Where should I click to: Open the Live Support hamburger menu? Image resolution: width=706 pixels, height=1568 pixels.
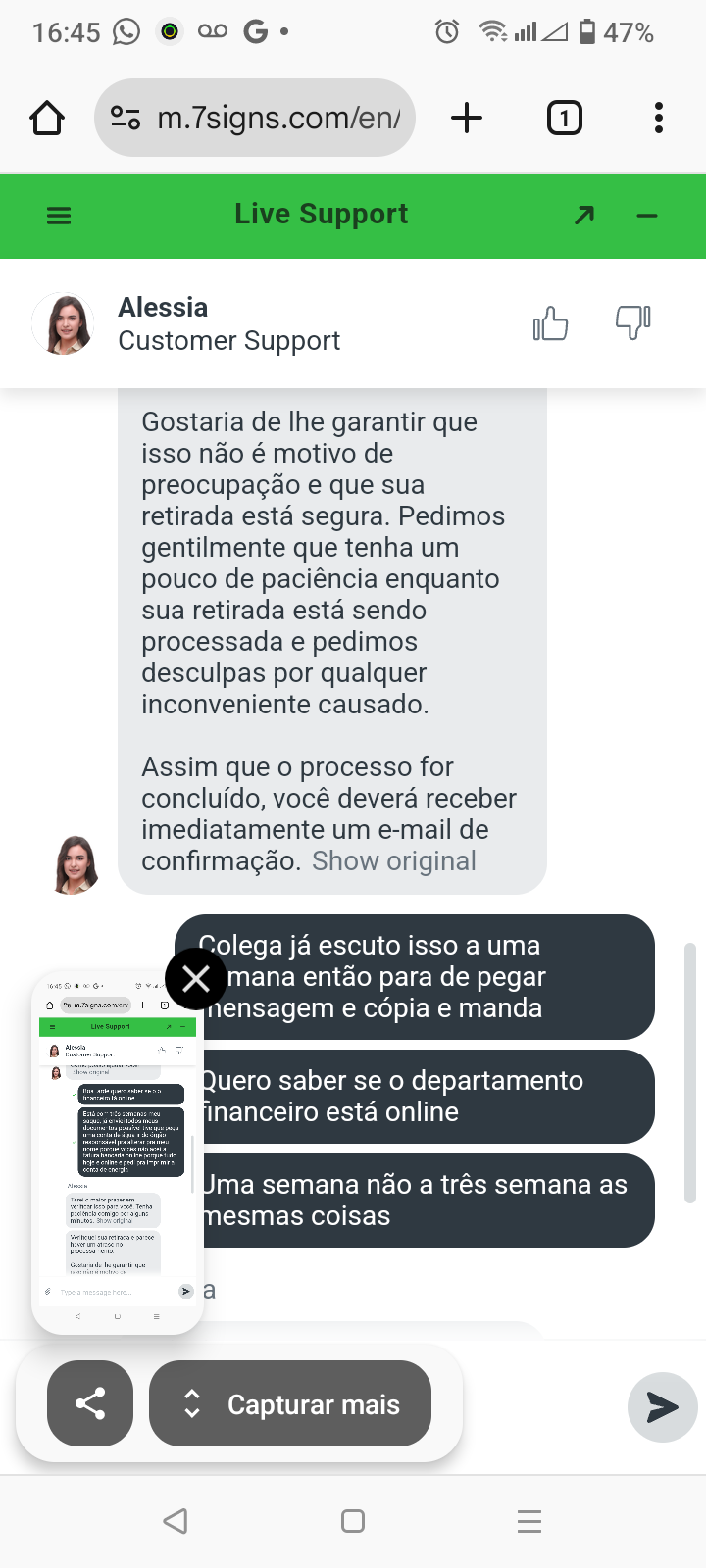(x=59, y=216)
